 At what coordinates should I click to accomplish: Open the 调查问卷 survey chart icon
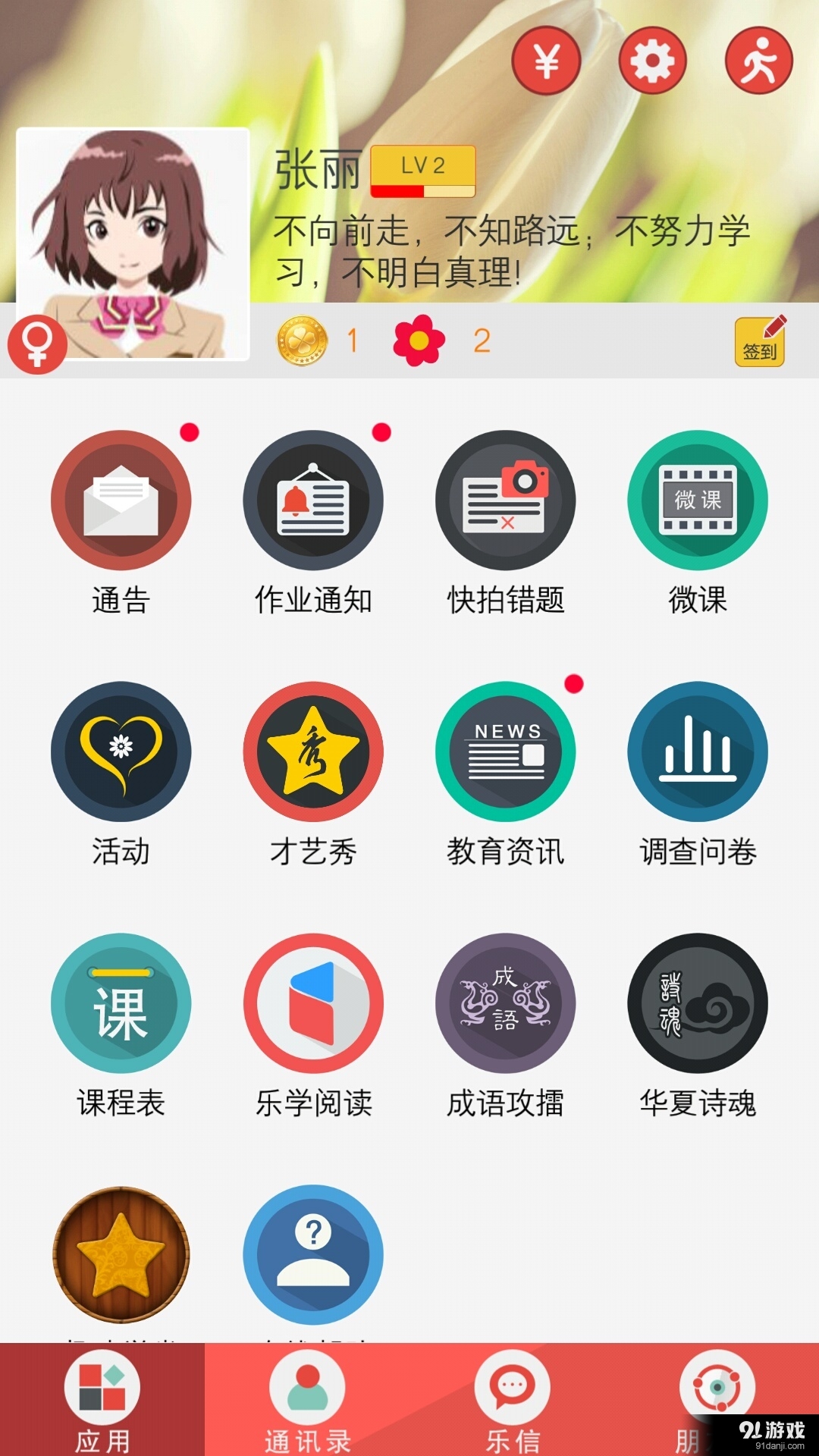[x=698, y=751]
